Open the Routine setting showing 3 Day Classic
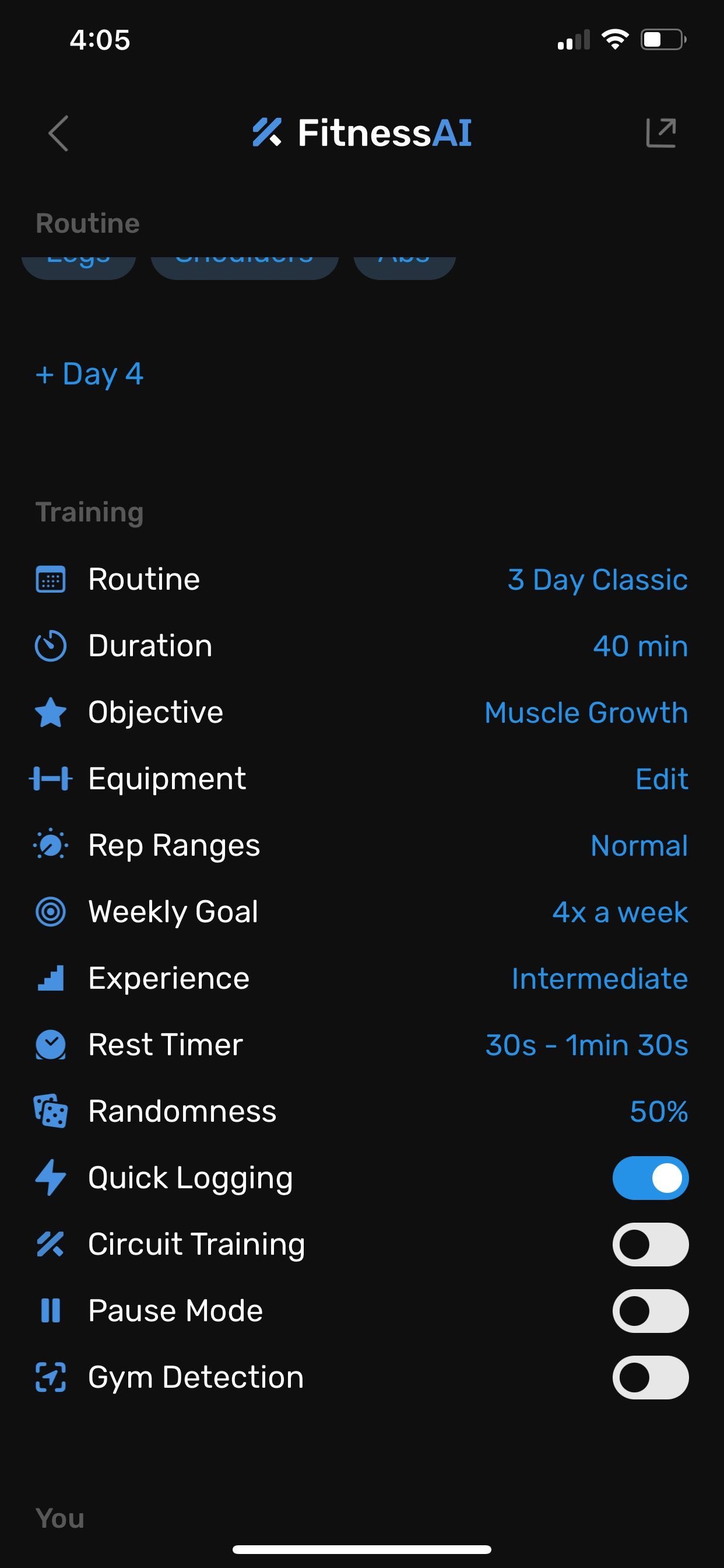Image resolution: width=724 pixels, height=1568 pixels. pyautogui.click(x=597, y=579)
